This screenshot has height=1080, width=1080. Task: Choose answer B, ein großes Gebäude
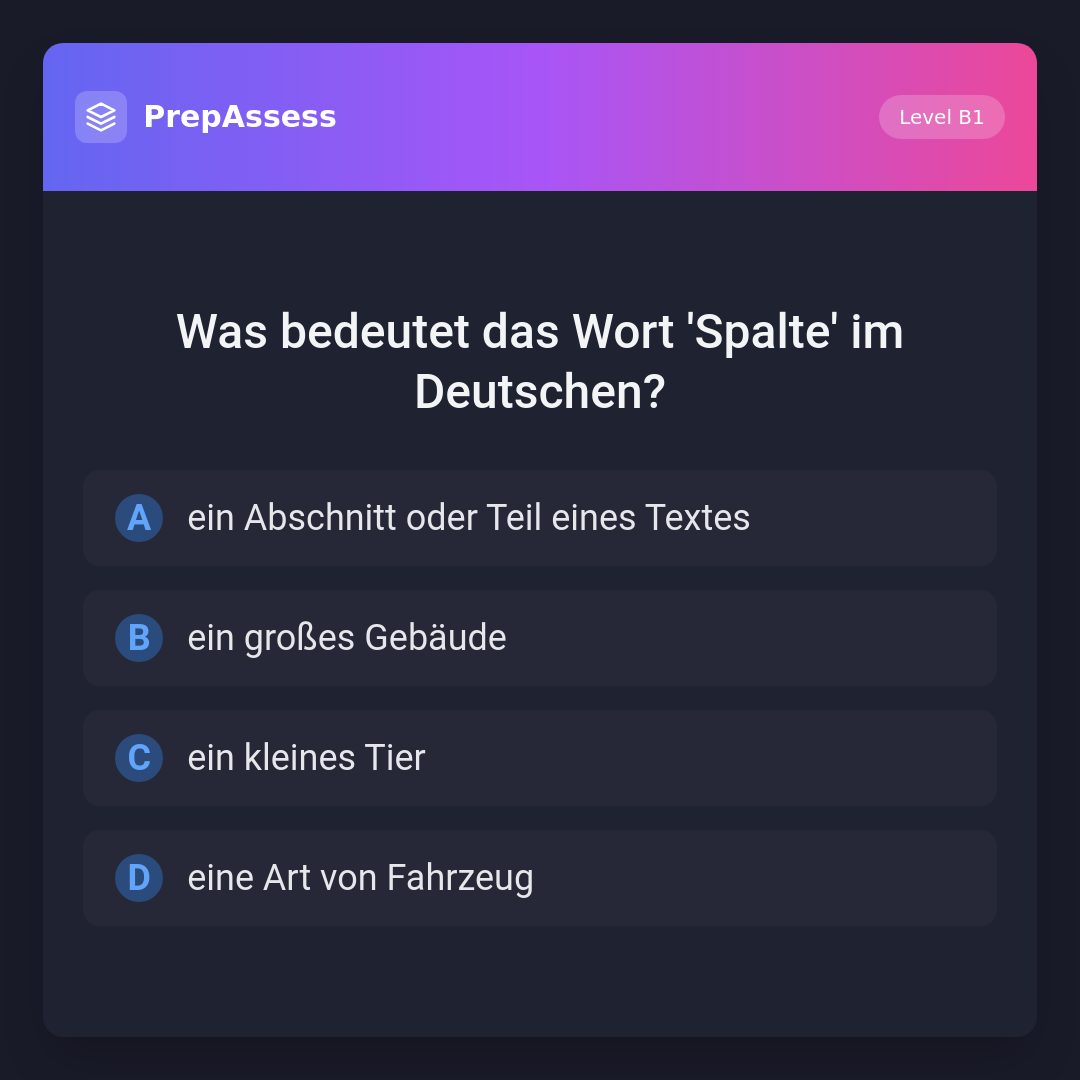pyautogui.click(x=540, y=638)
